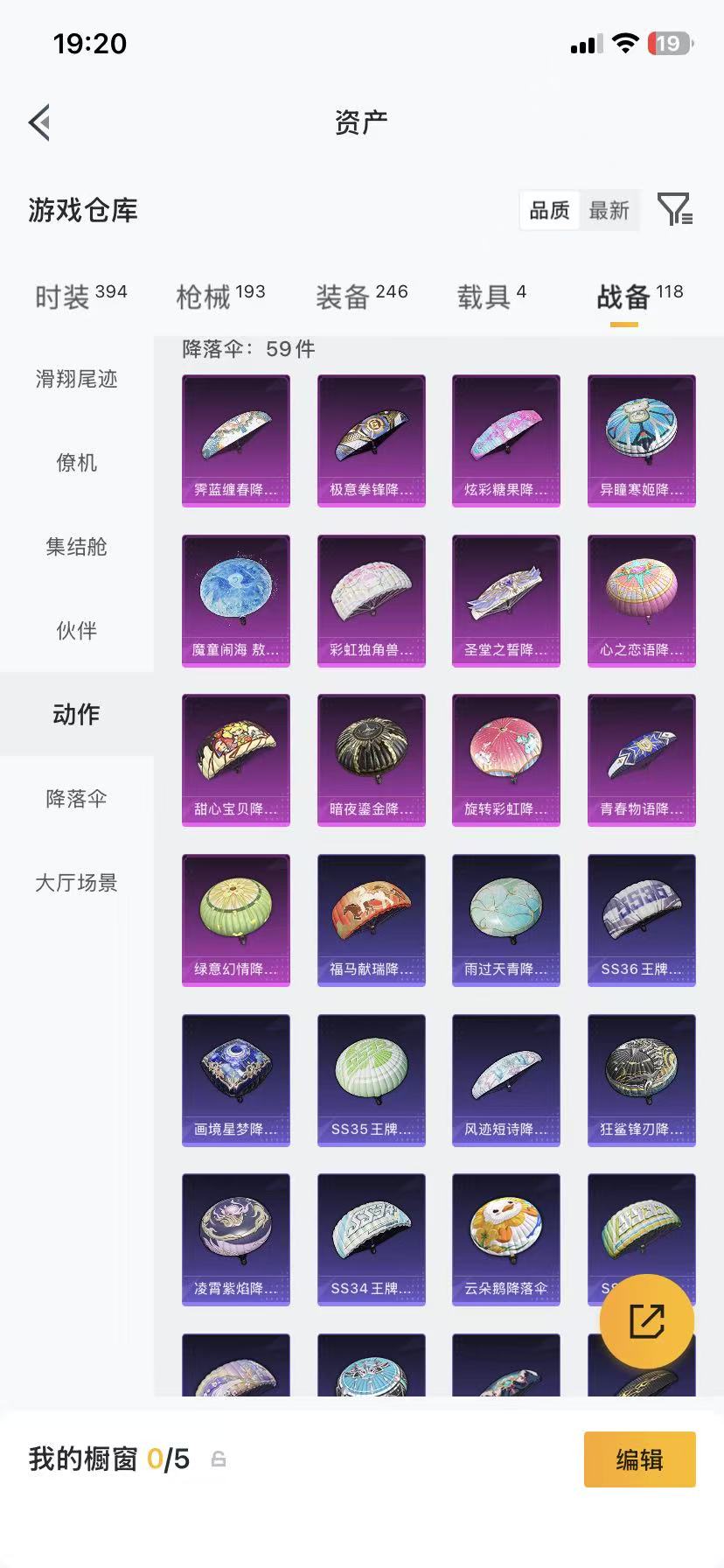Viewport: 724px width, 1568px height.
Task: Tap the battery indicator showing 19
Action: tap(669, 43)
